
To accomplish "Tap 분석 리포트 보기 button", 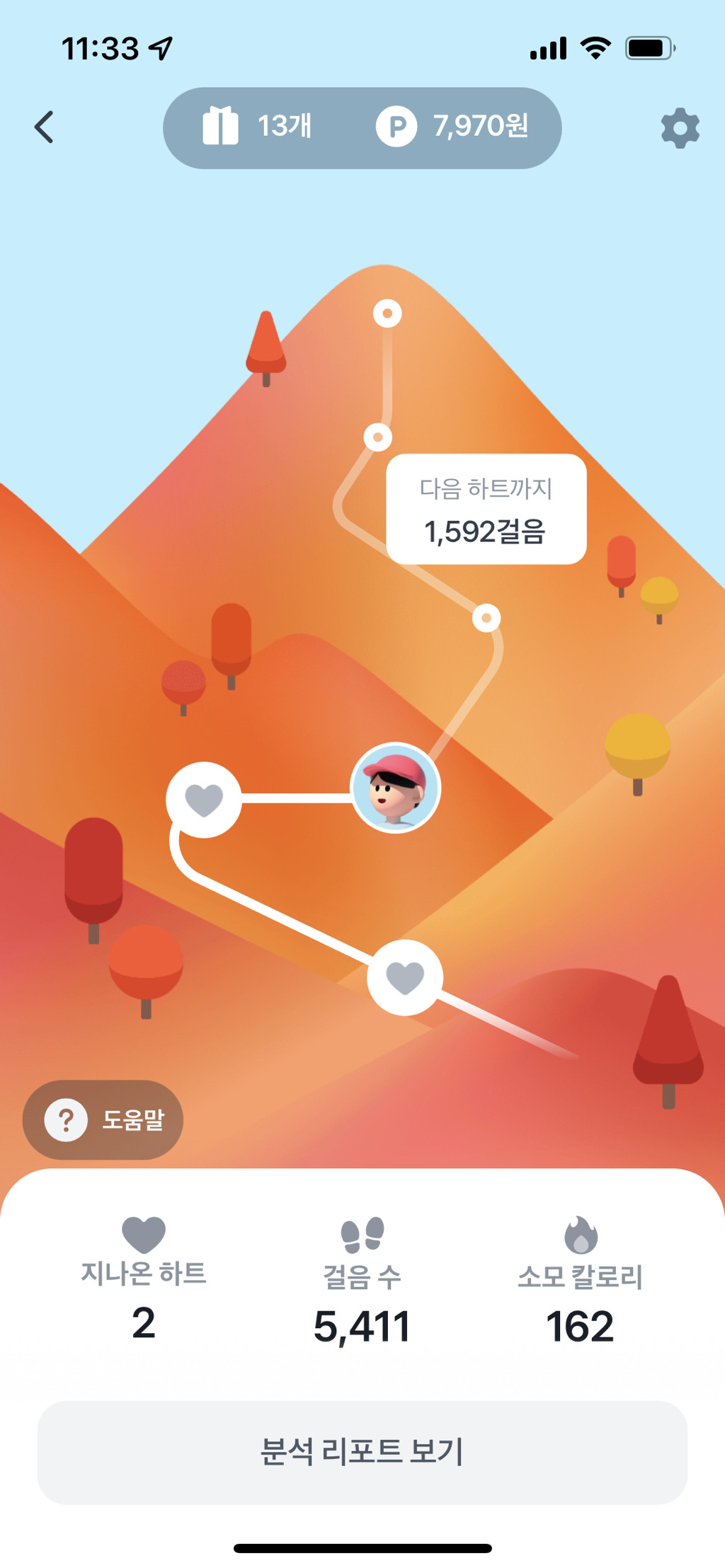I will coord(362,1453).
